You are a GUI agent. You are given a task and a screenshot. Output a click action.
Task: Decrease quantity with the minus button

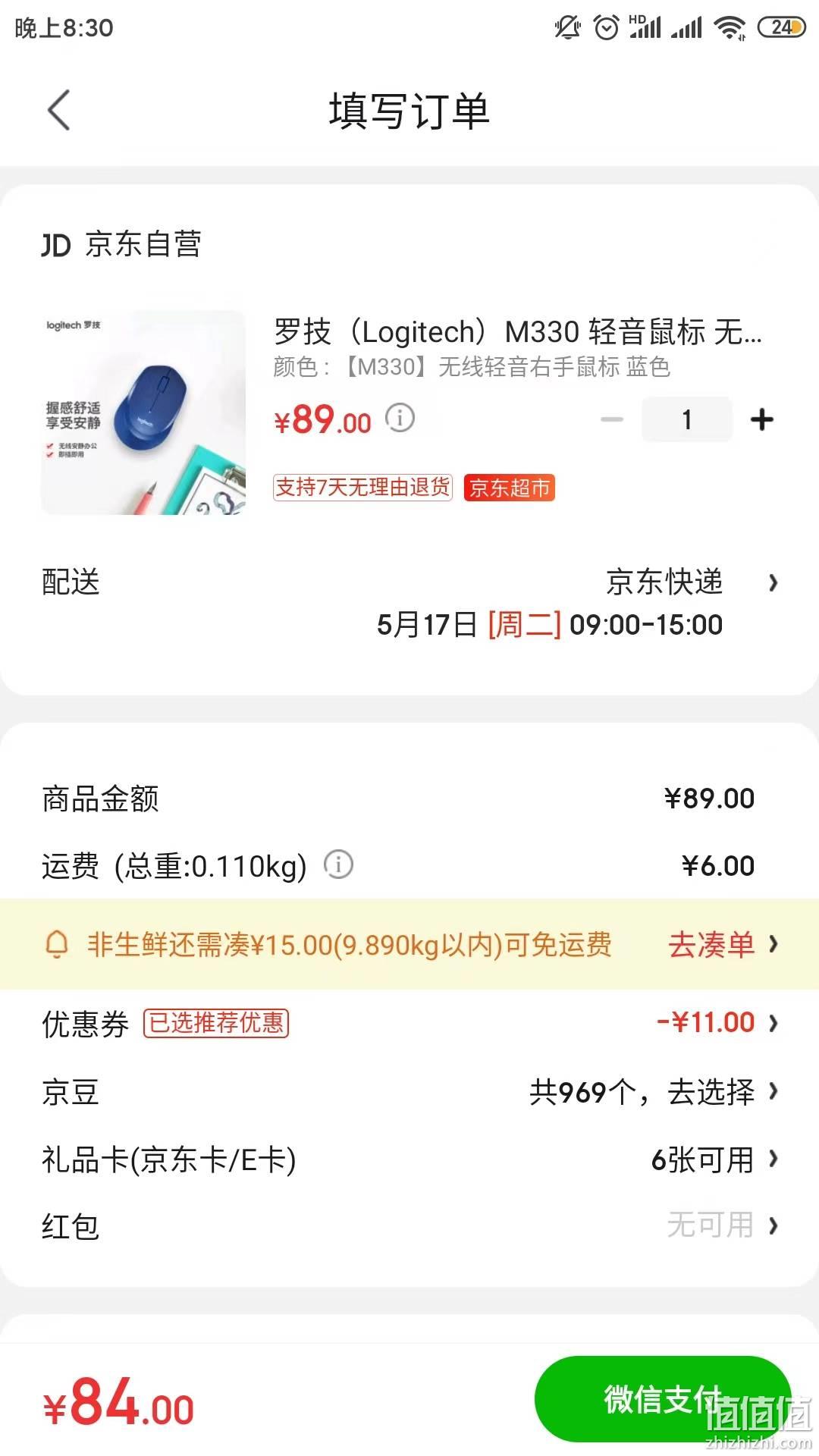click(x=611, y=419)
